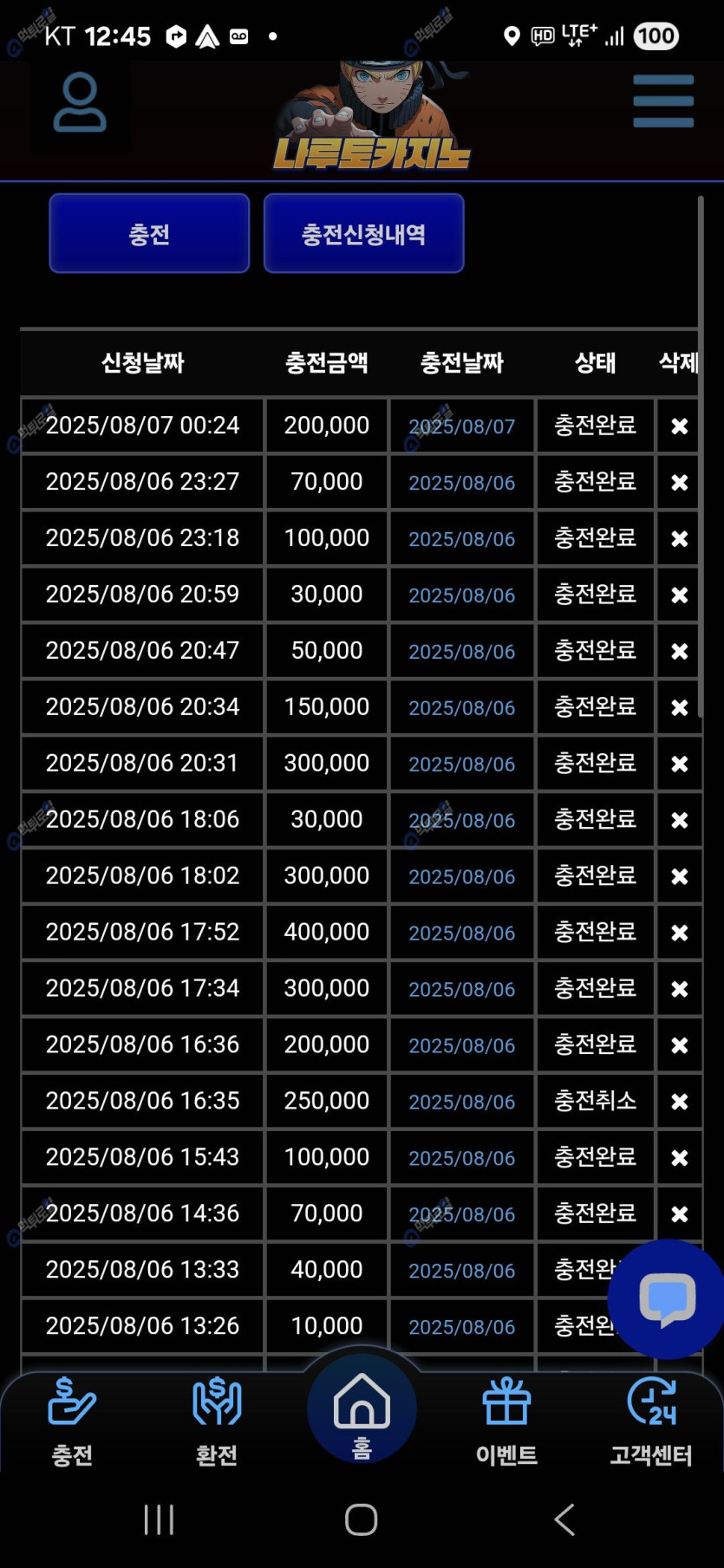Remove the 2025/08/06 17:52 entry
Image resolution: width=724 pixels, height=1568 pixels.
(x=679, y=933)
